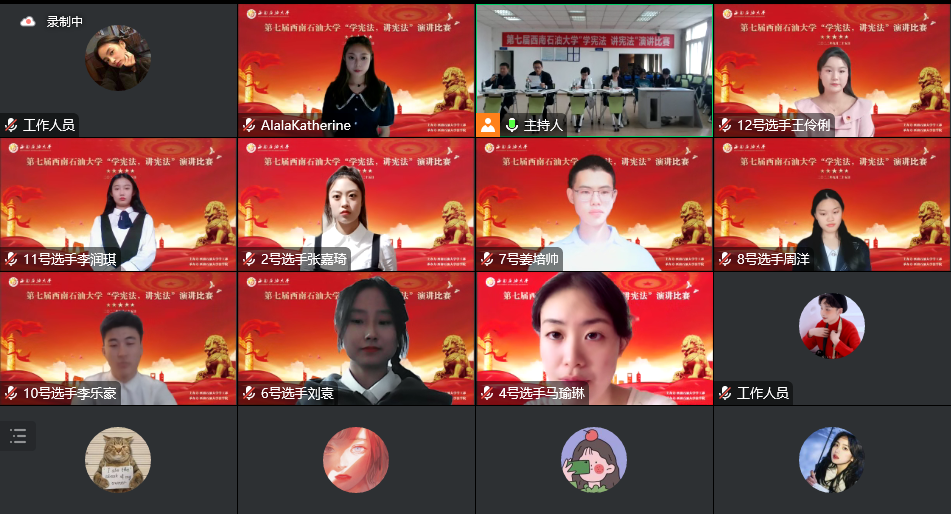Select AlalaKatherine's video tile
Viewport: 951px width, 514px height.
tap(356, 70)
